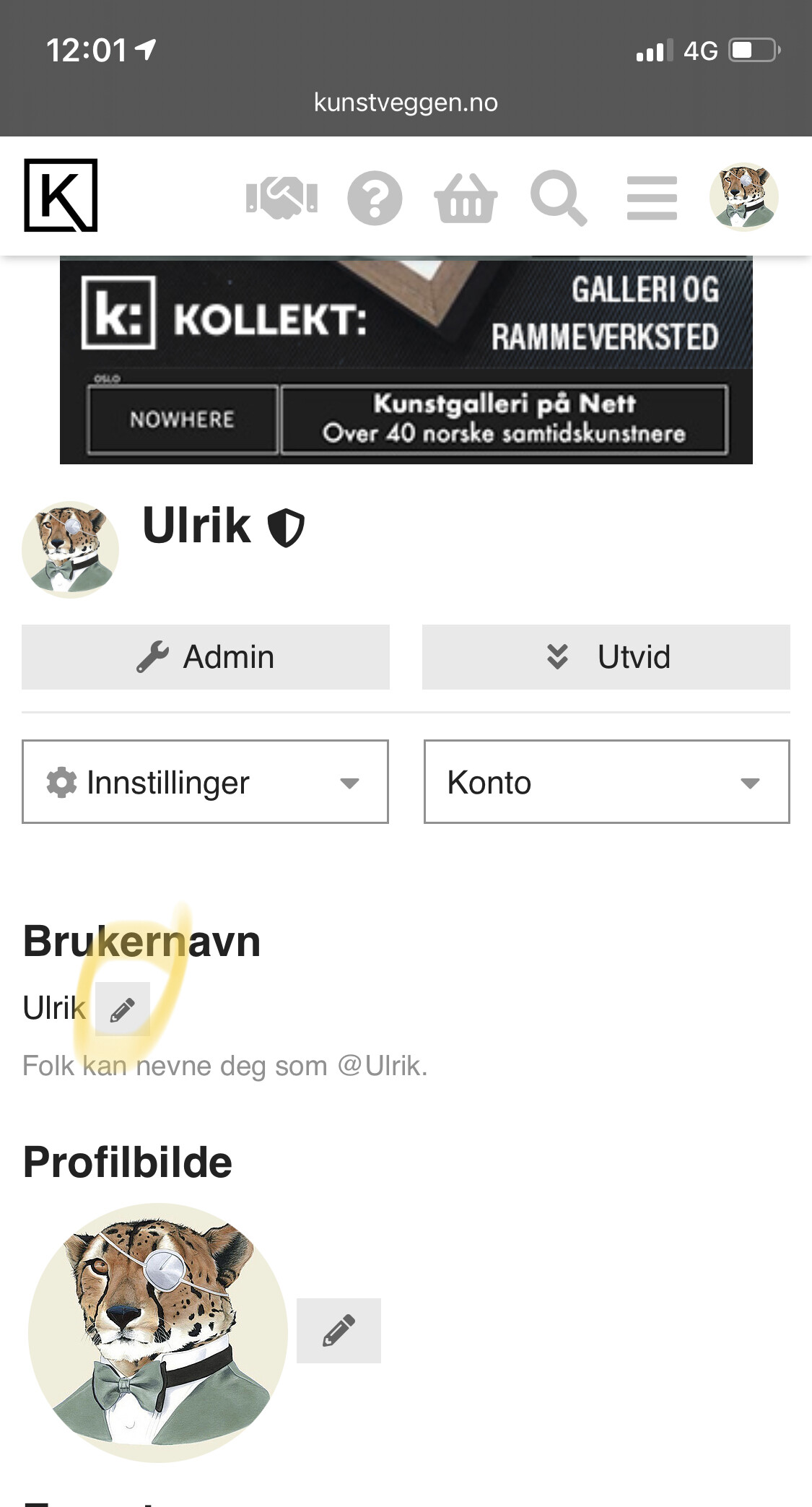Viewport: 812px width, 1507px height.
Task: Open the Kollekt gallery banner ad
Action: tap(406, 360)
